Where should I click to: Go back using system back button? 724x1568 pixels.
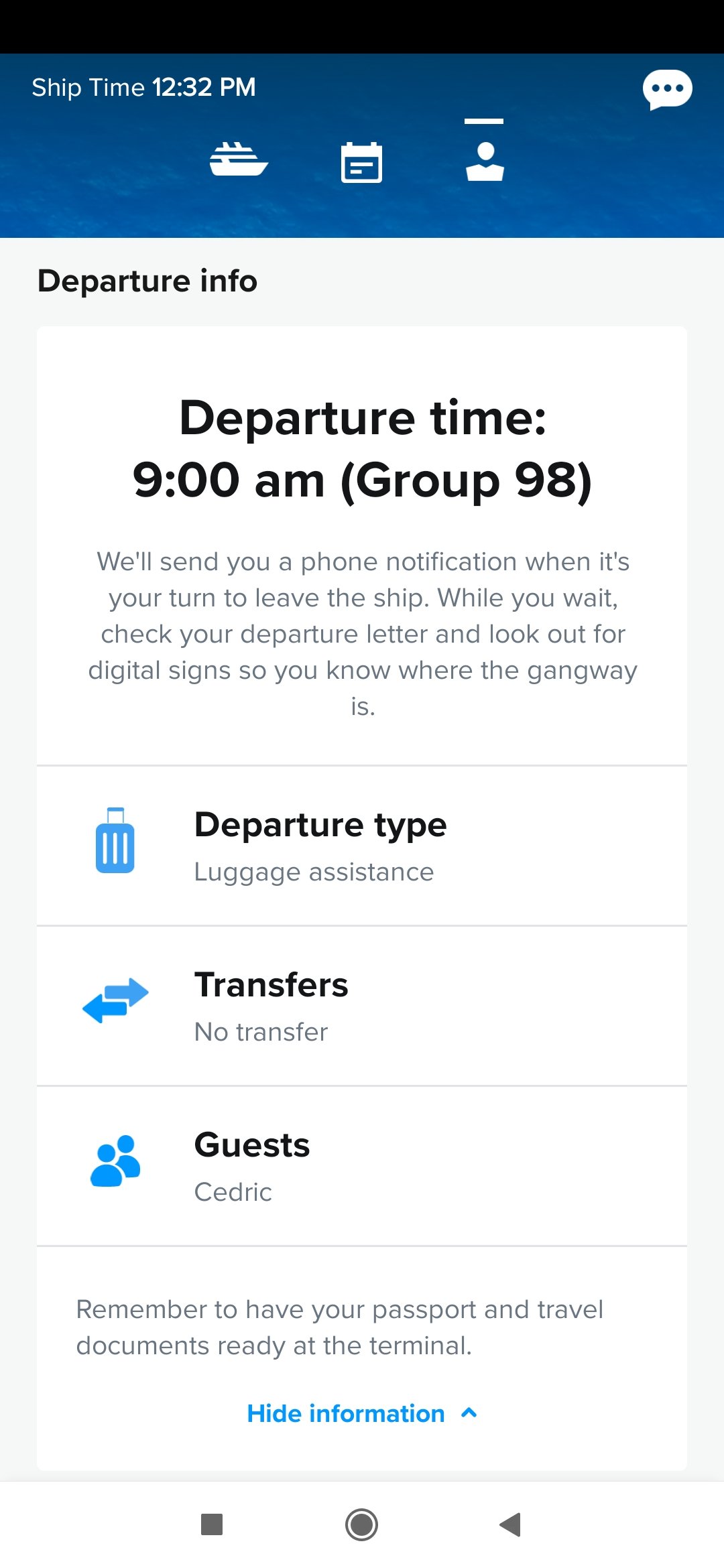[x=511, y=1524]
